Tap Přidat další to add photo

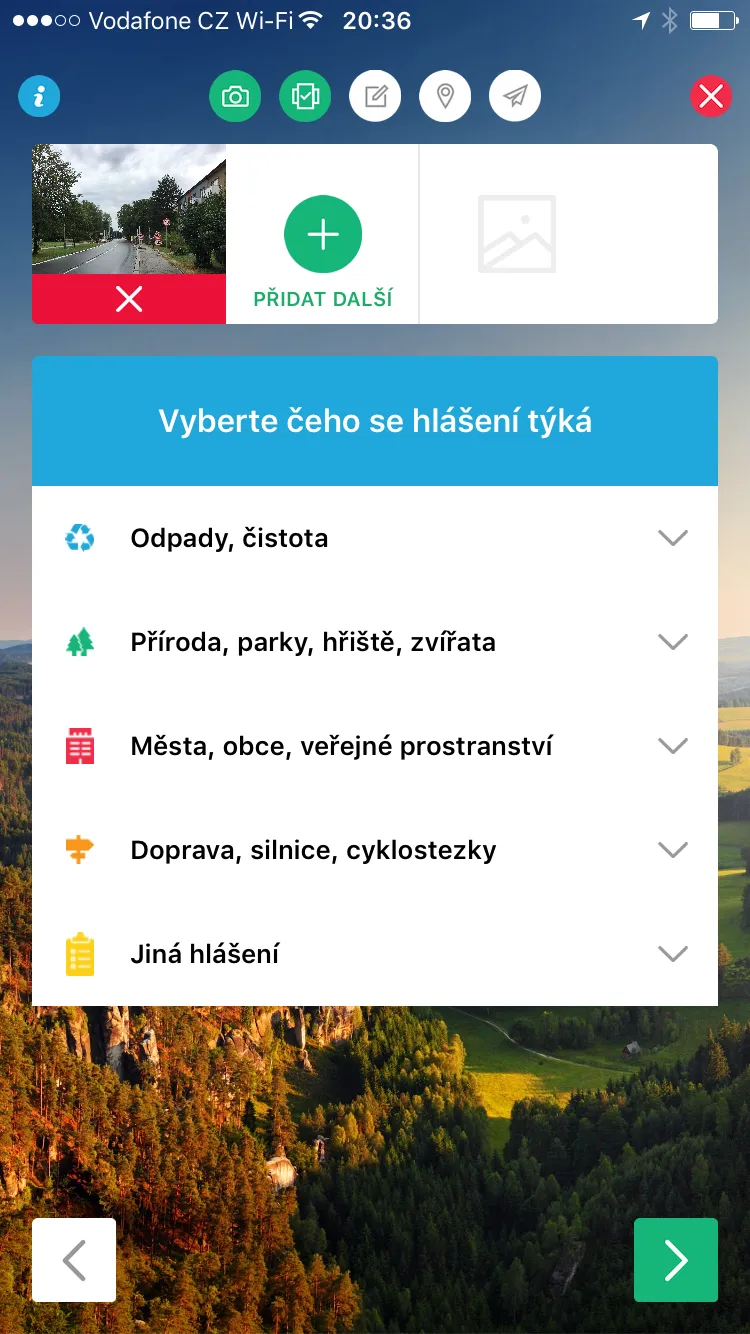[x=322, y=252]
